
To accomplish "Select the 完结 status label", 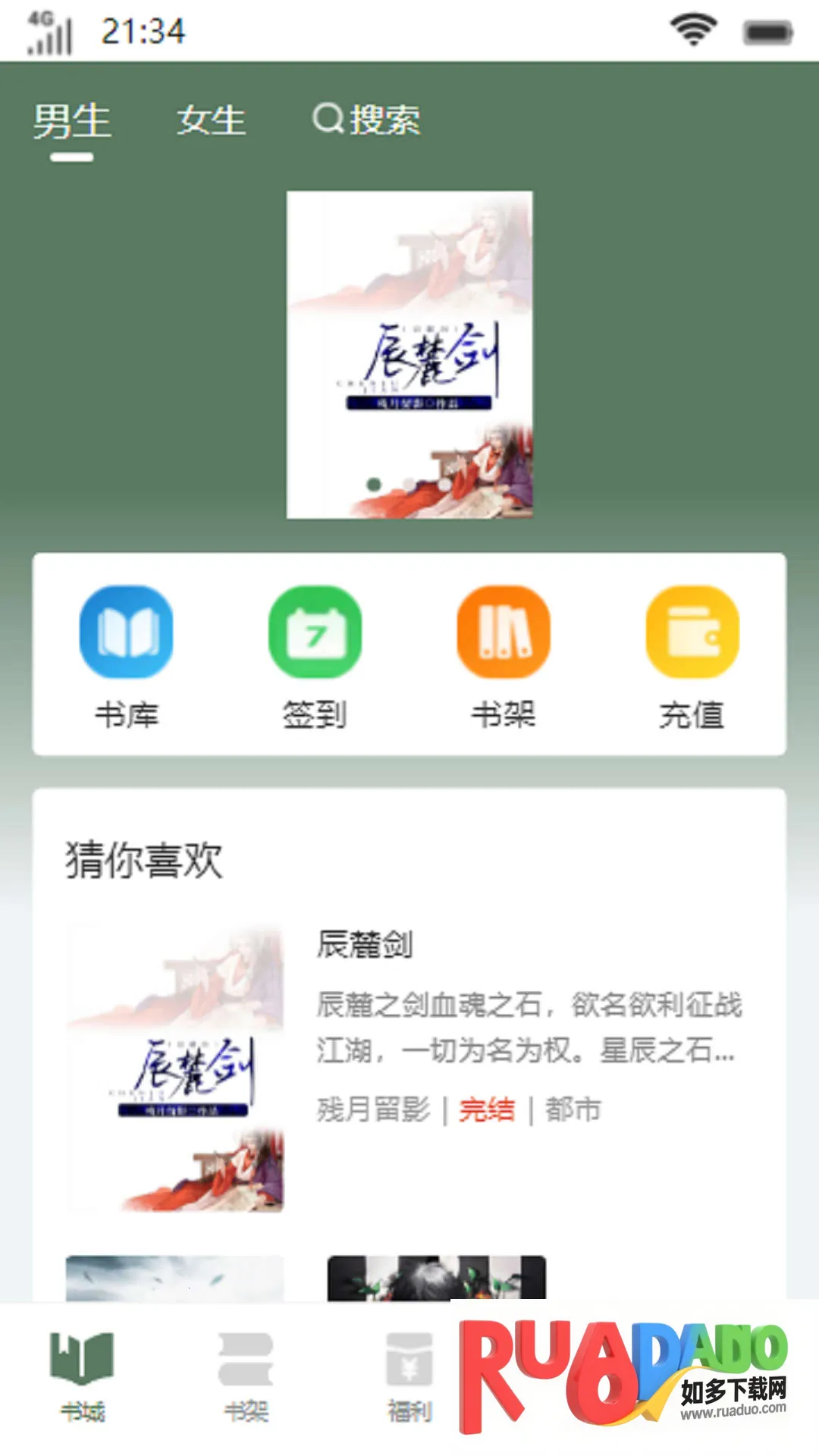I will (x=486, y=1109).
